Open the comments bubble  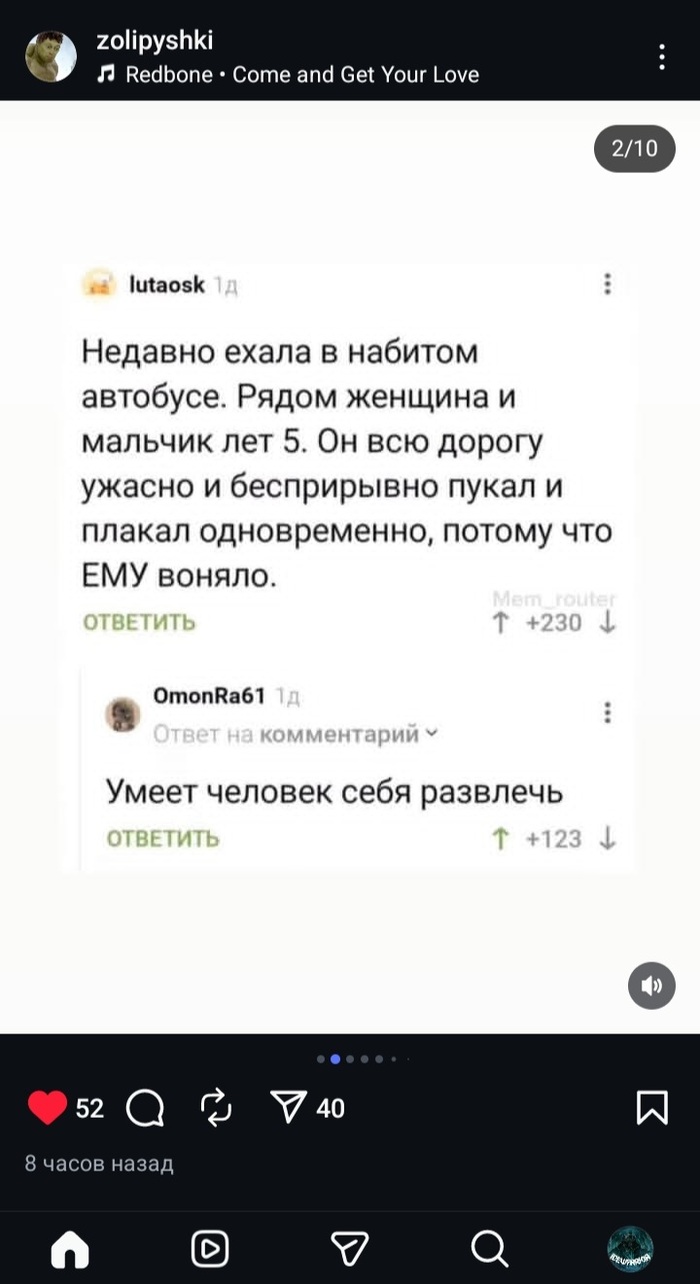tap(146, 1108)
